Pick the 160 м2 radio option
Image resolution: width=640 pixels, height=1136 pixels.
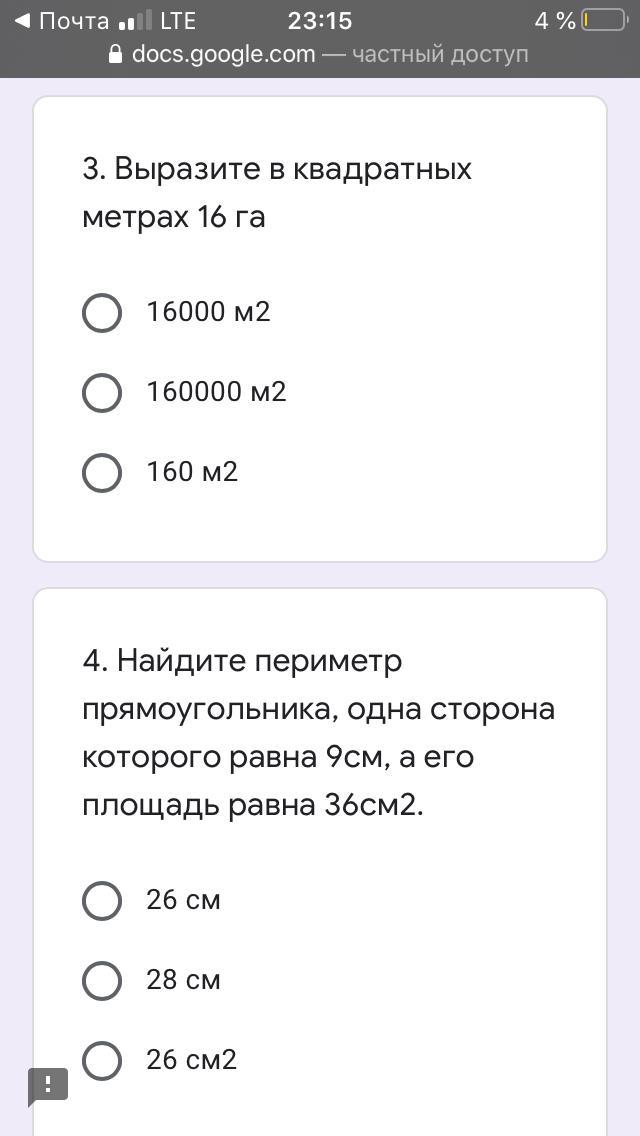click(102, 473)
